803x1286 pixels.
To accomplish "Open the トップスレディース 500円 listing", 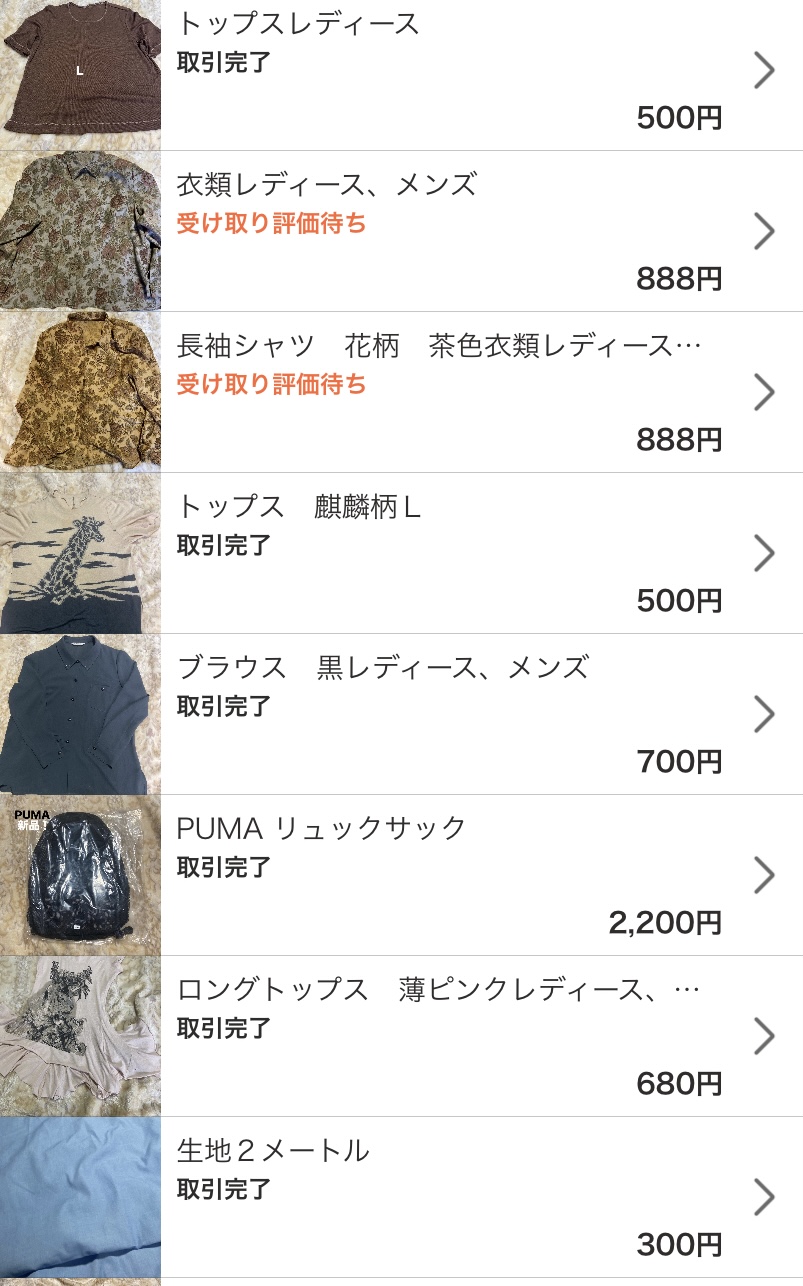I will [400, 70].
